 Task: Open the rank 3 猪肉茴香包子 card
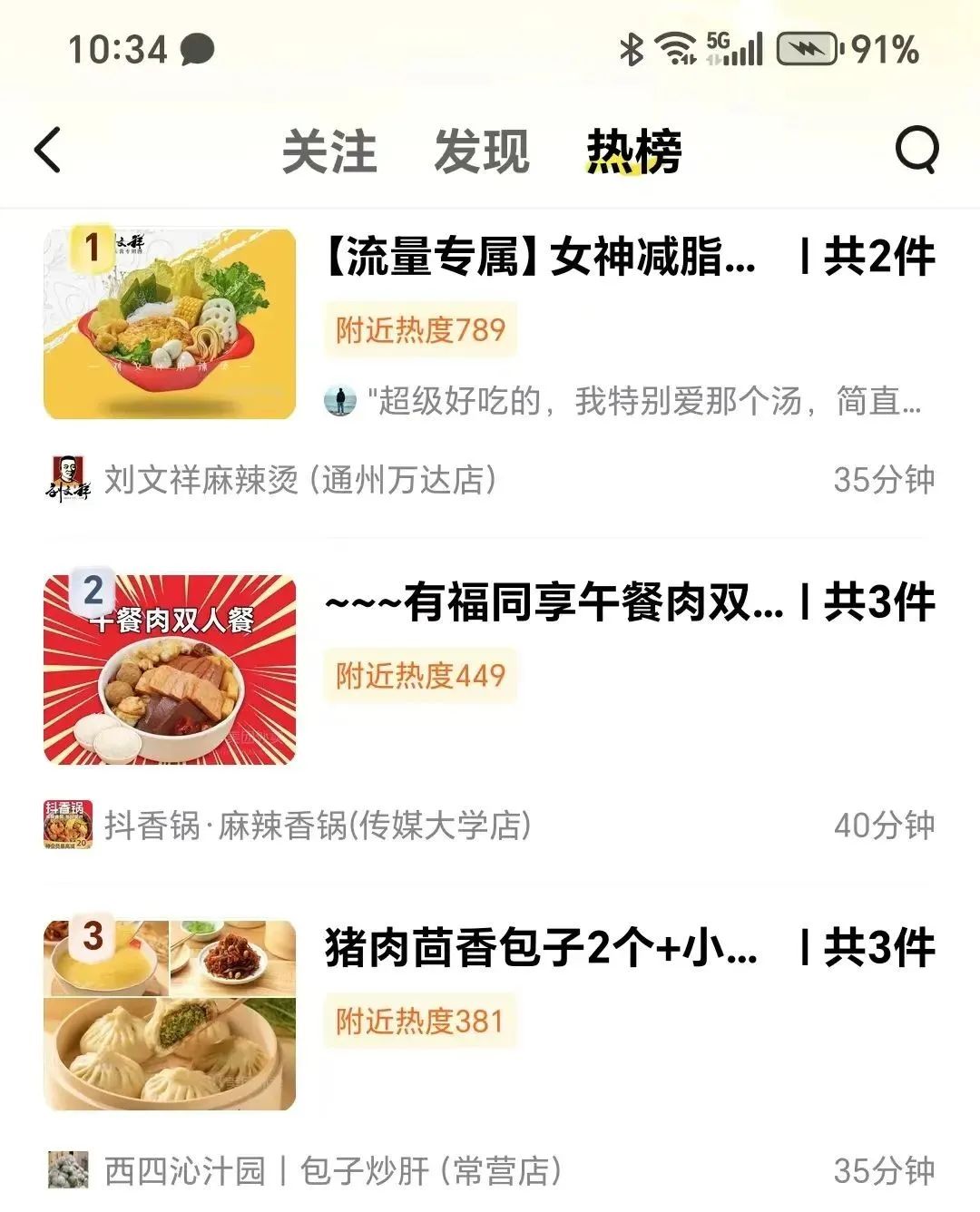click(x=541, y=949)
